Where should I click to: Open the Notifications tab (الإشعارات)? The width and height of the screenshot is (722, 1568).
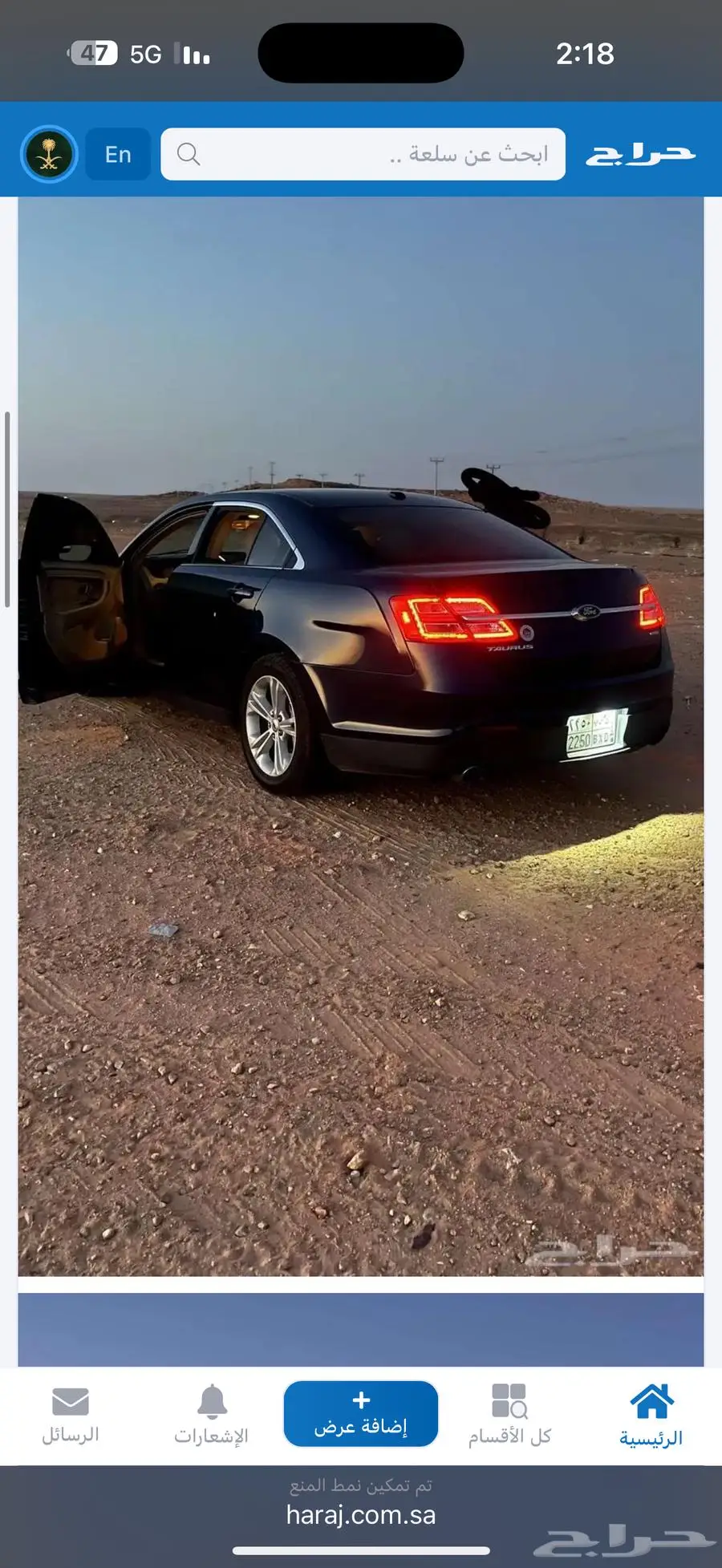pos(212,1416)
